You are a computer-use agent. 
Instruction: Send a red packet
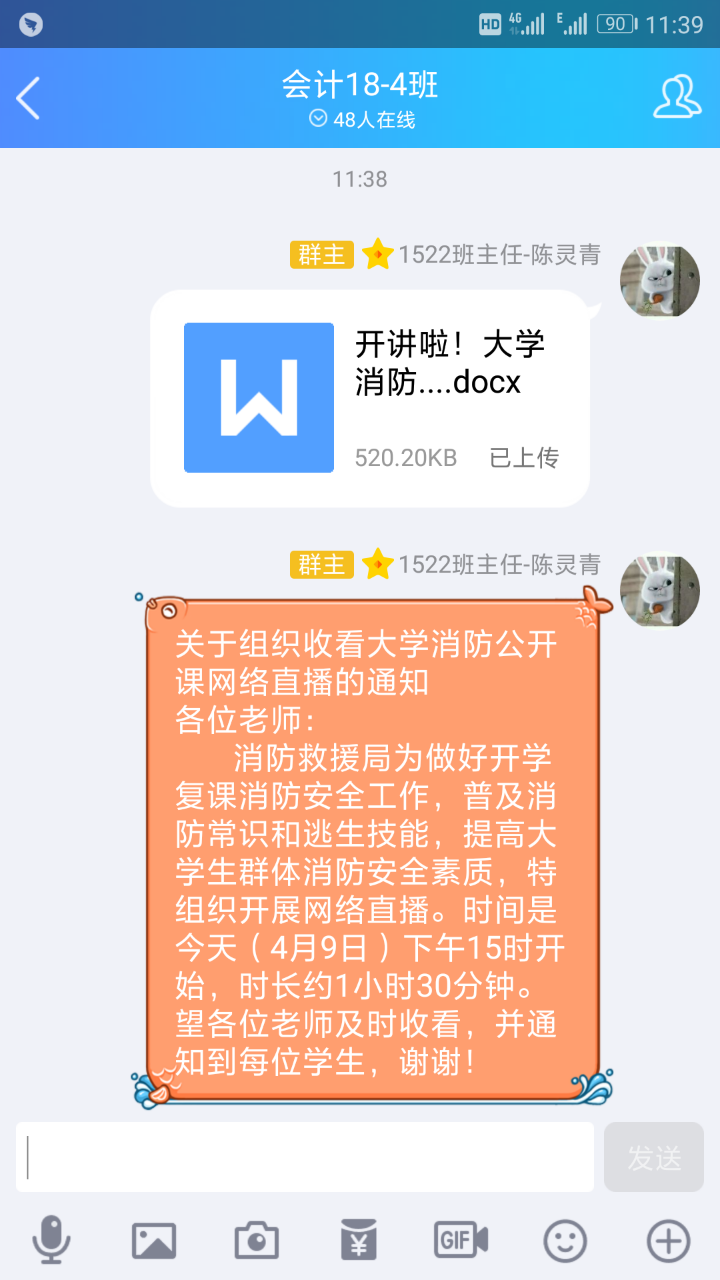coord(359,1241)
